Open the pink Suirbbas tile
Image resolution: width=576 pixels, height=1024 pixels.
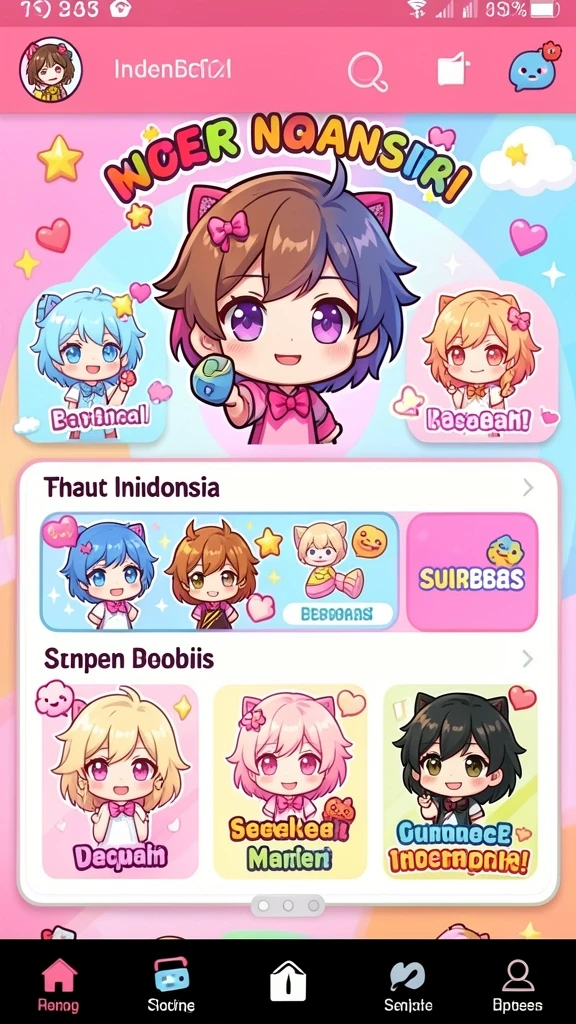[x=472, y=571]
